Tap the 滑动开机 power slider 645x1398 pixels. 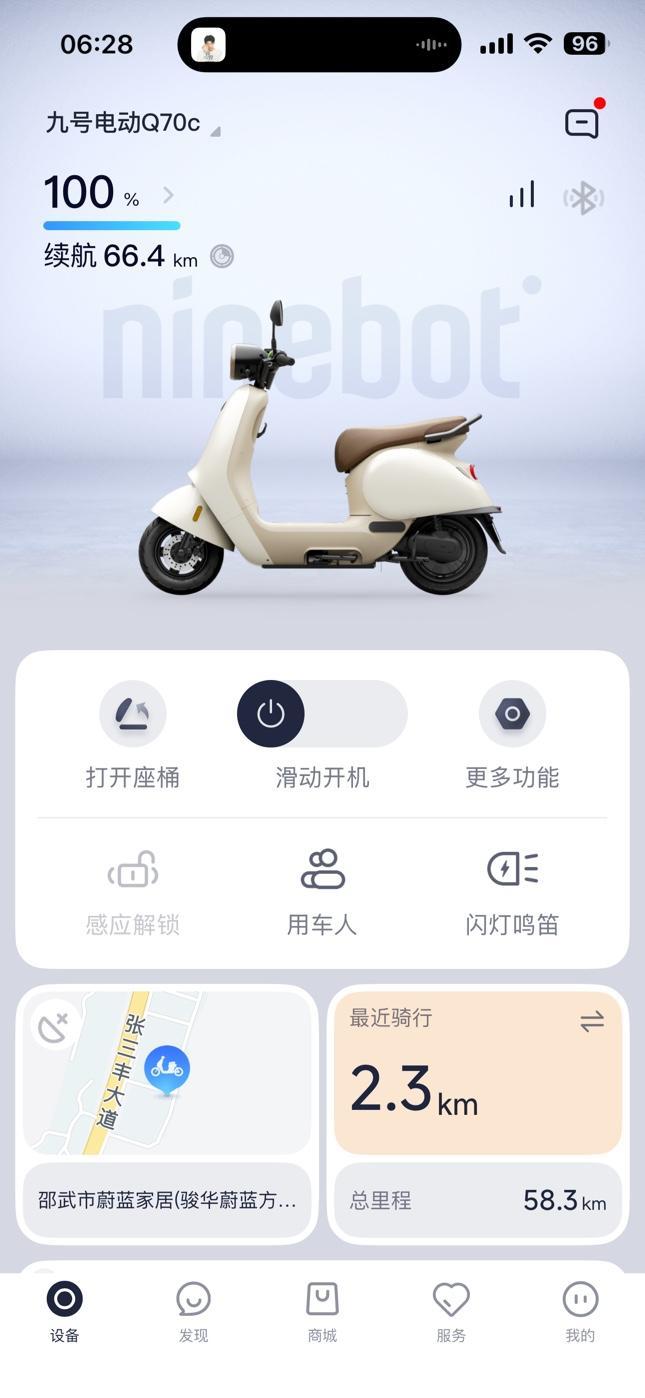pos(271,714)
